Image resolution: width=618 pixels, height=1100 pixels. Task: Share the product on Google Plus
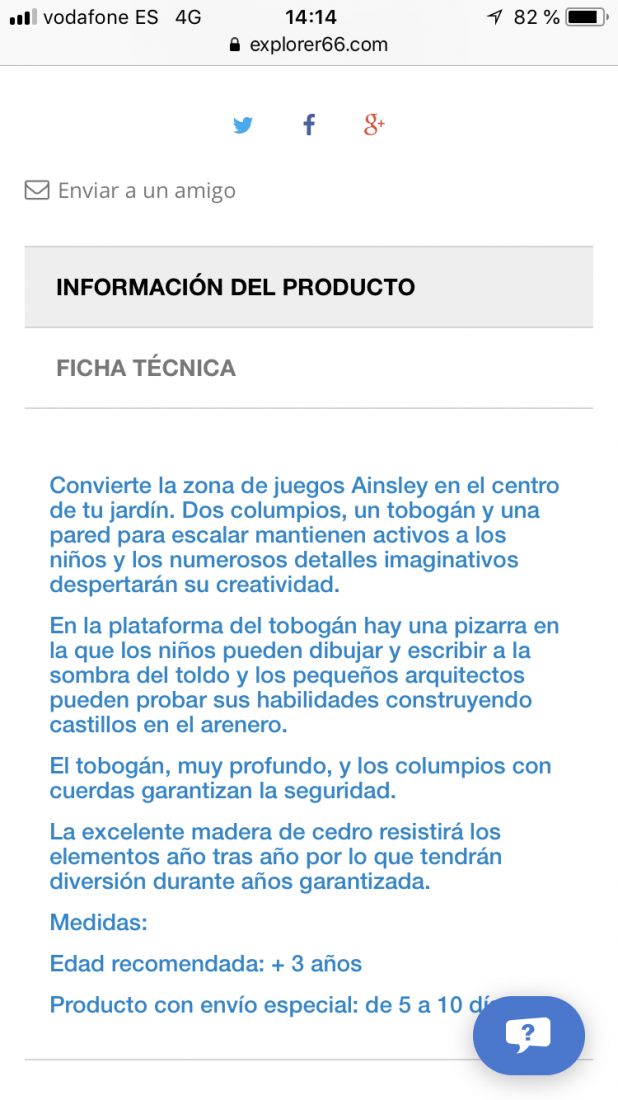pos(375,125)
